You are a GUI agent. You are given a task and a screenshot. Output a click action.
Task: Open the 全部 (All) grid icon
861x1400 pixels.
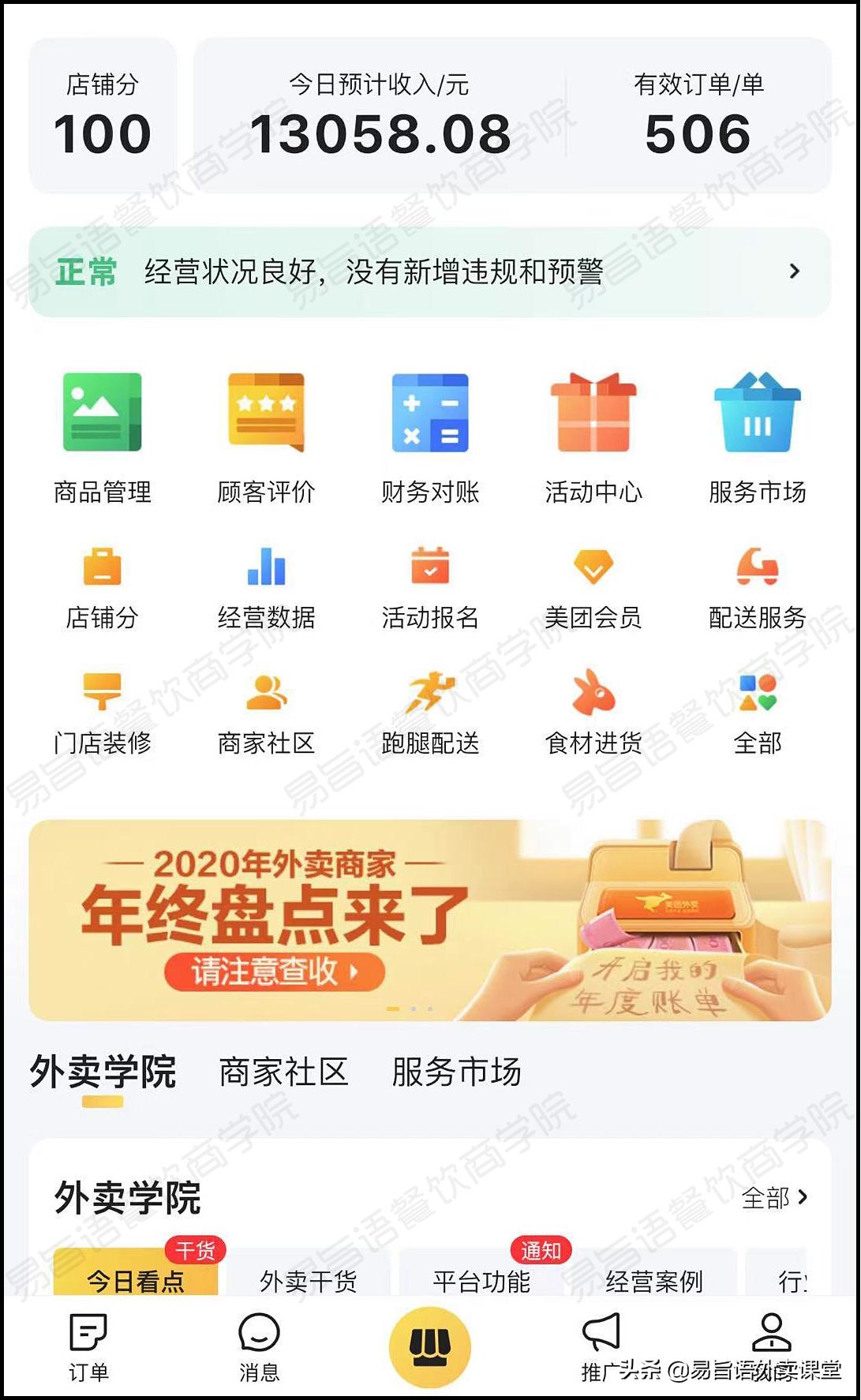(757, 694)
